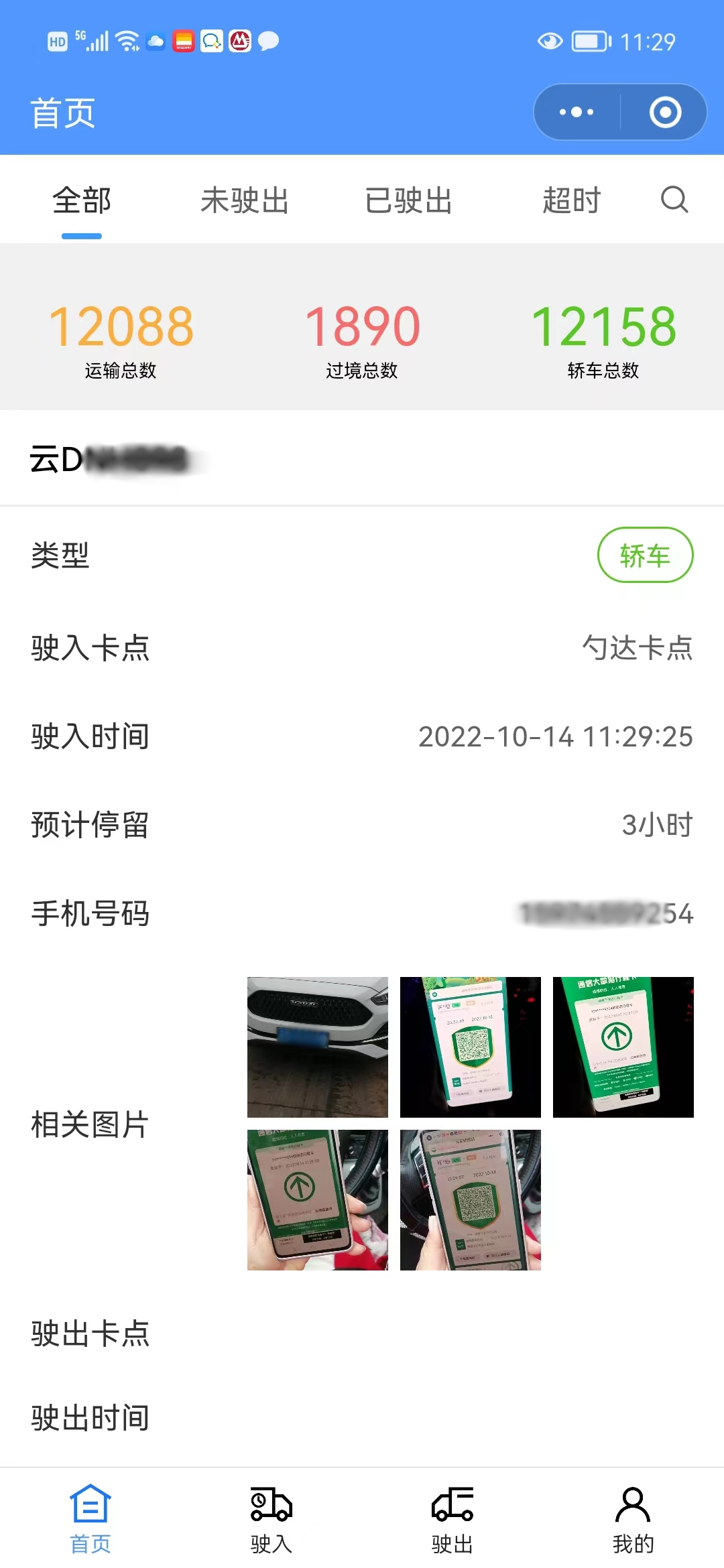Viewport: 724px width, 1568px height.
Task: Switch to the 已驶出 tab
Action: point(408,200)
